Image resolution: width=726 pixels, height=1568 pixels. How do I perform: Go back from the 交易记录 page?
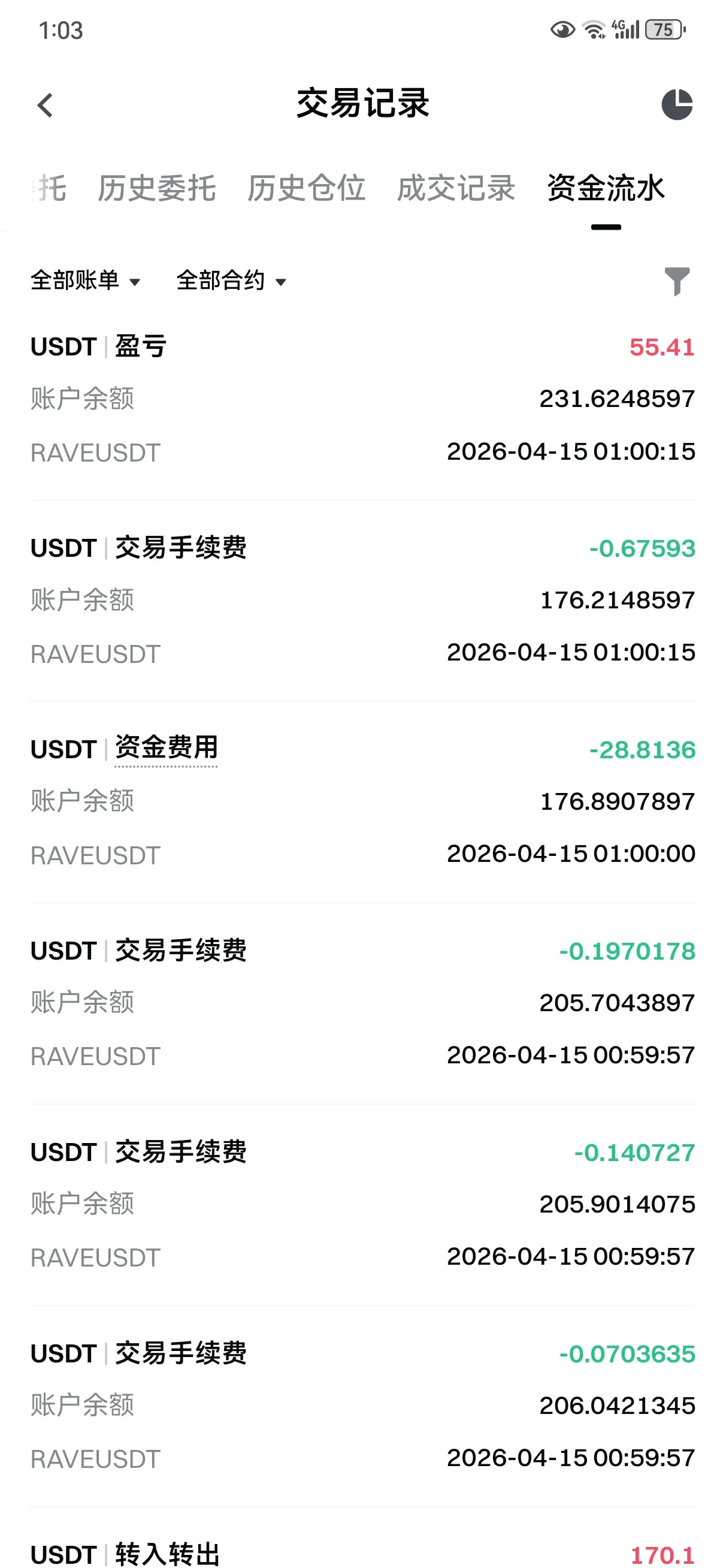pyautogui.click(x=45, y=105)
